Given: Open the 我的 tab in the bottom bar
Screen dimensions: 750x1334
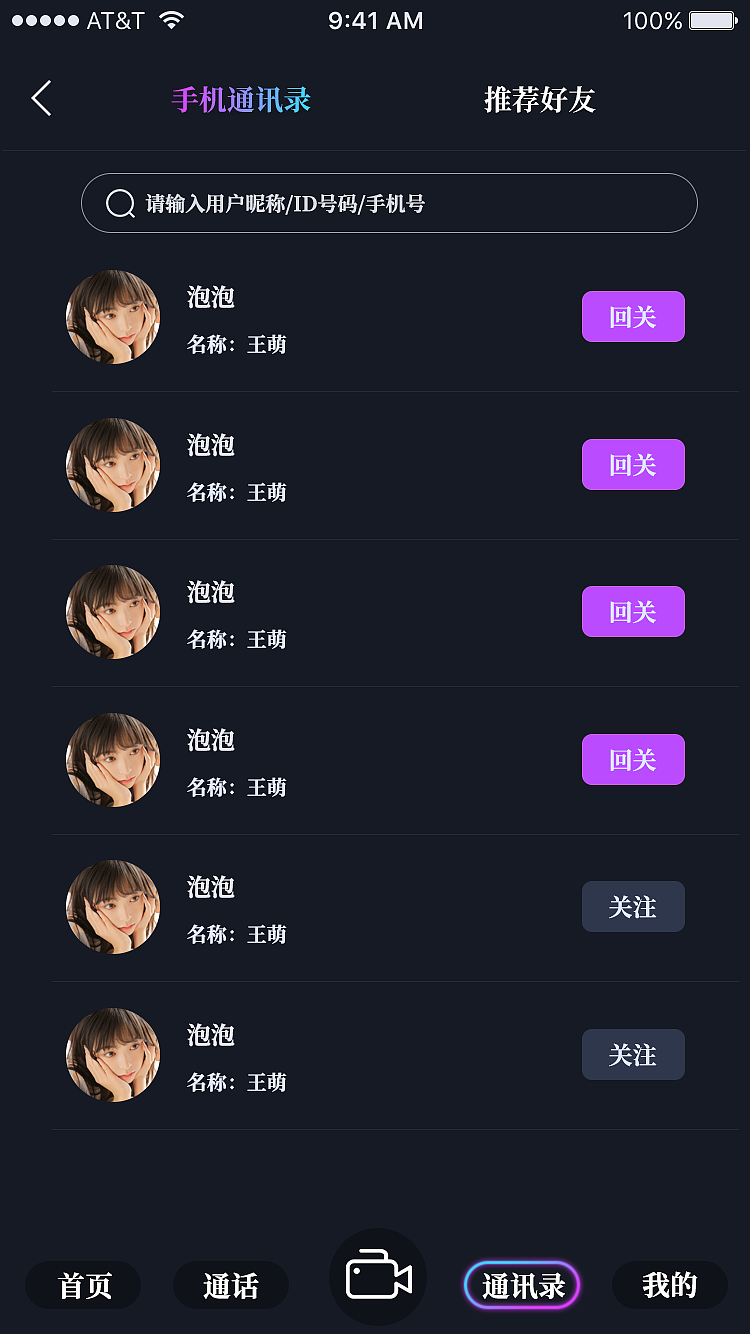Looking at the screenshot, I should tap(669, 1286).
